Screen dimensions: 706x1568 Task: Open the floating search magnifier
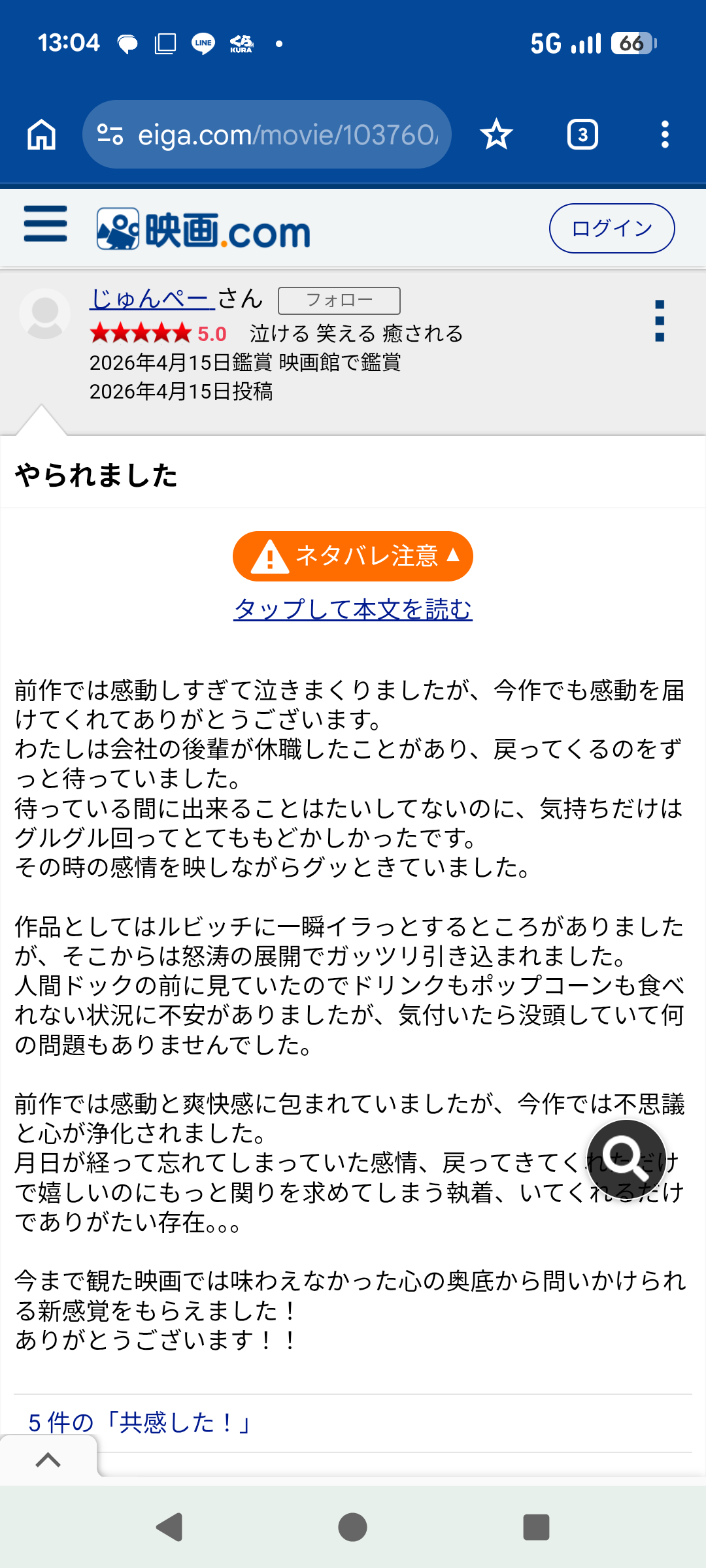tap(626, 1159)
